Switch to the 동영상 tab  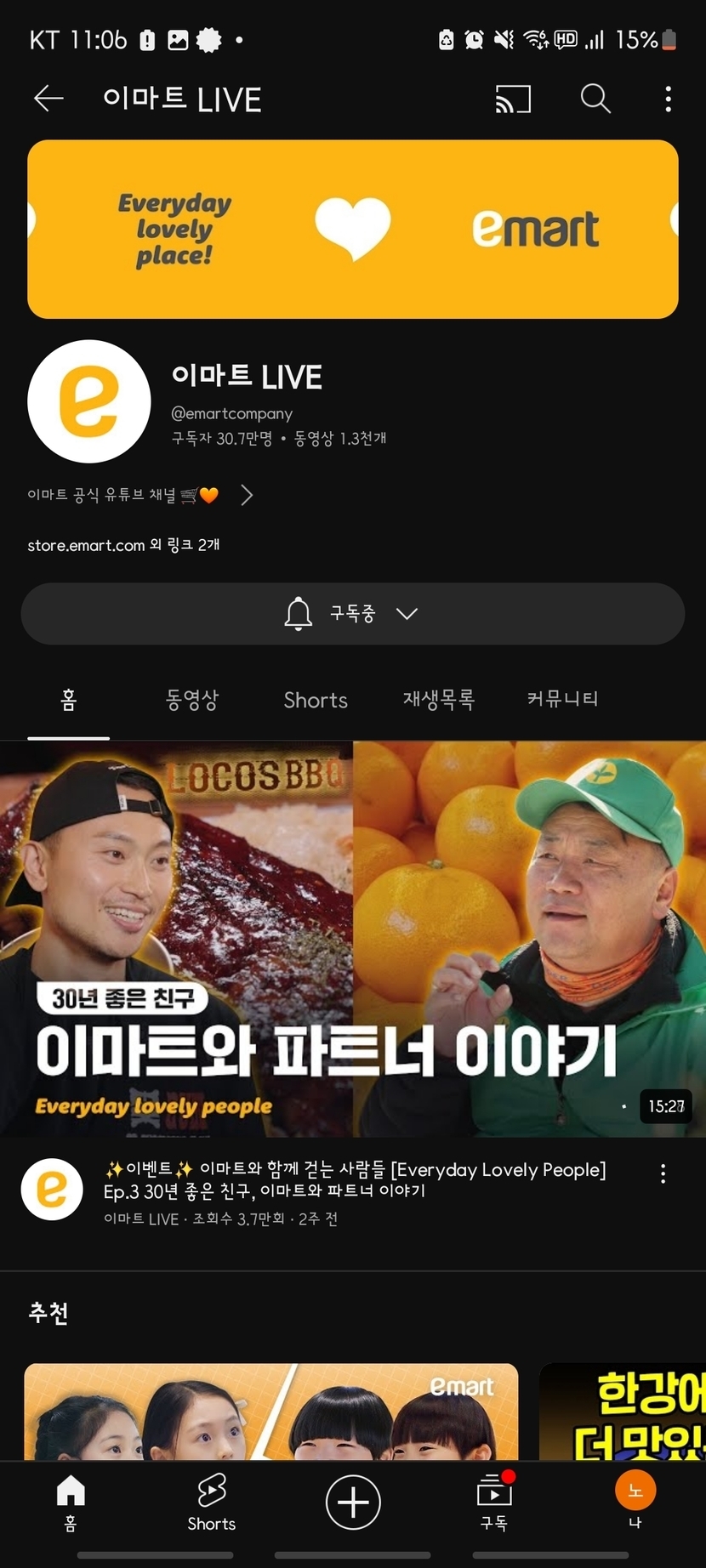point(192,700)
